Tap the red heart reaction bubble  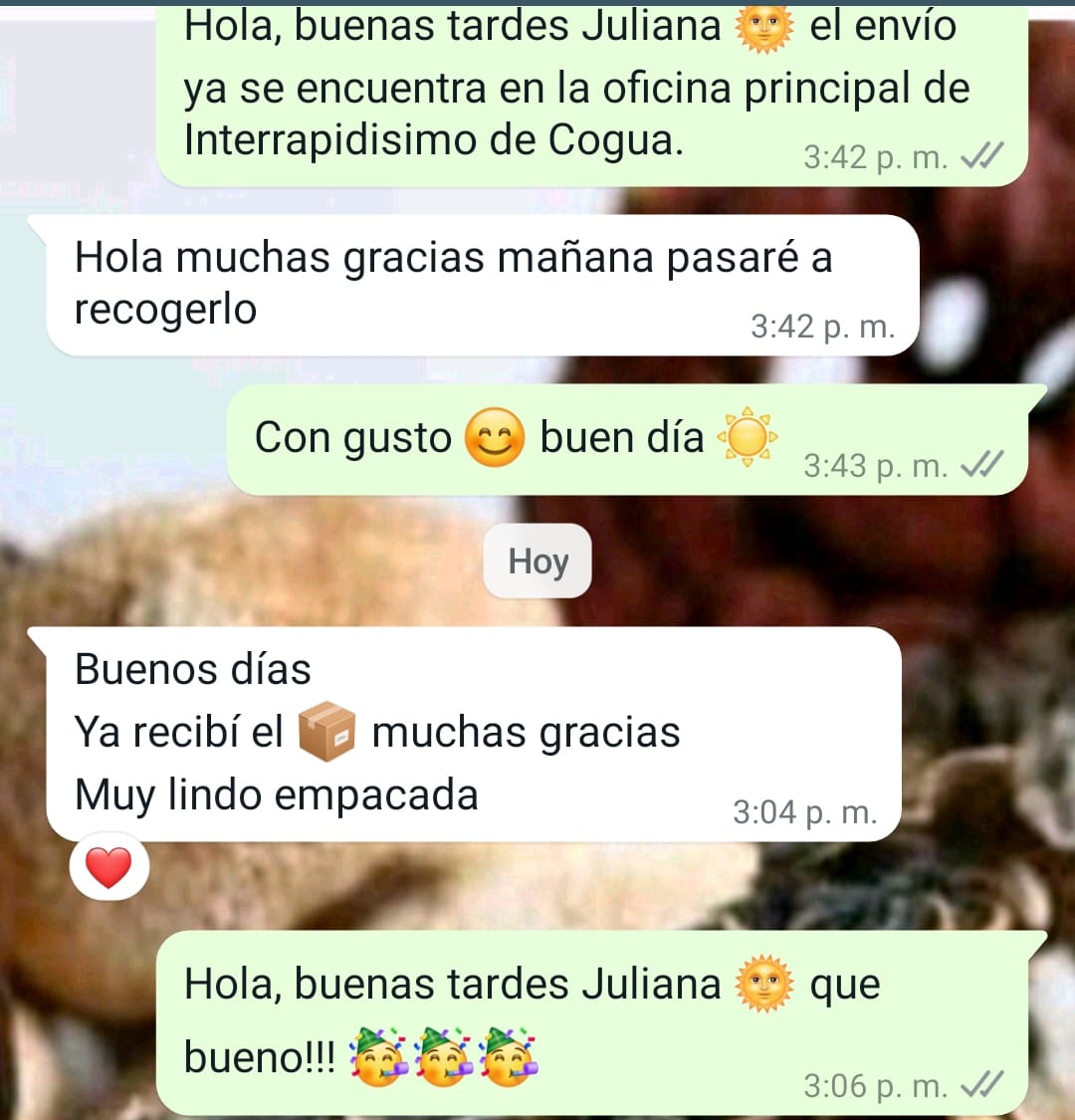(109, 866)
